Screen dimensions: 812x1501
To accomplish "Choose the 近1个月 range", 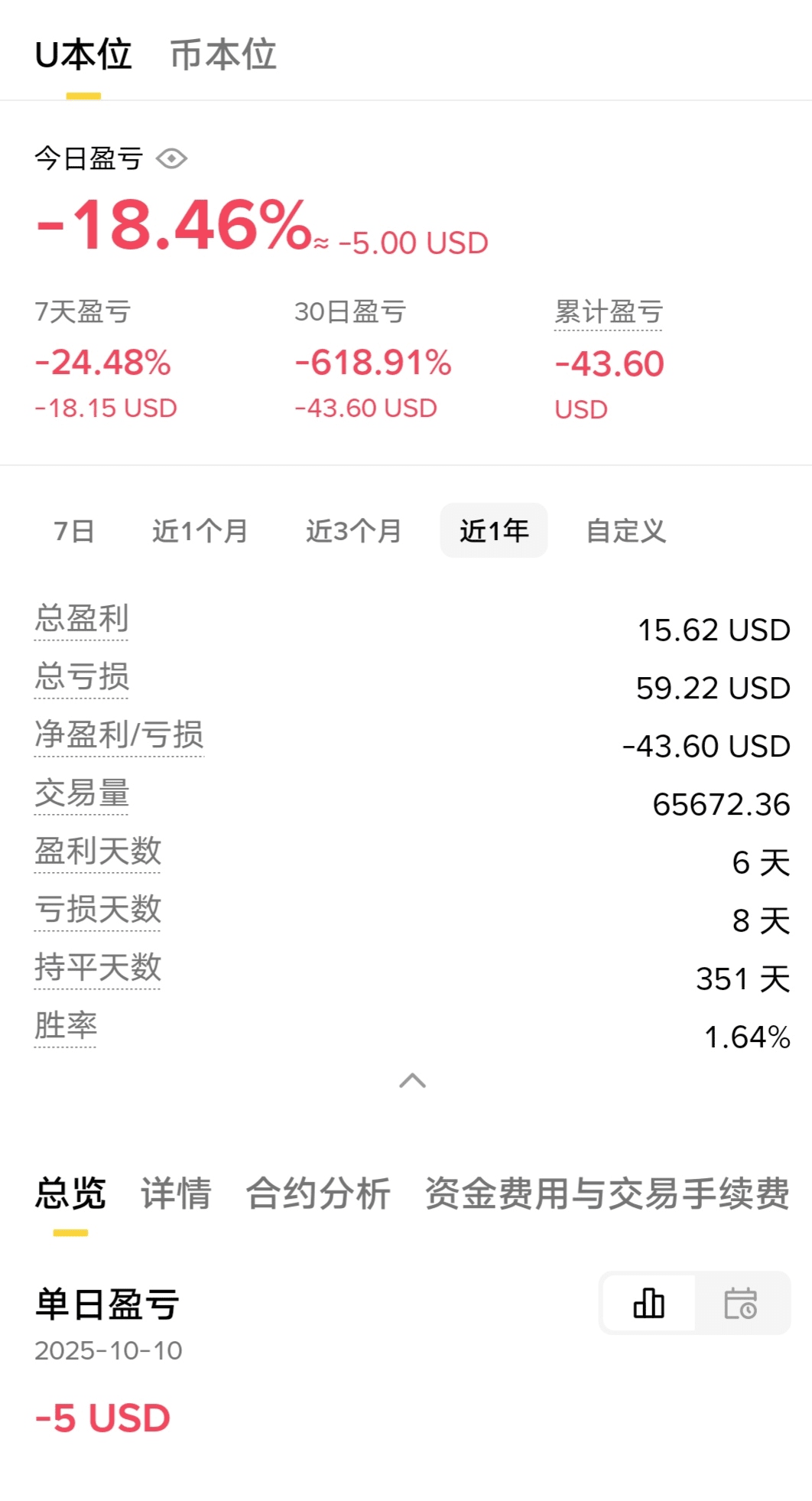I will (x=200, y=530).
